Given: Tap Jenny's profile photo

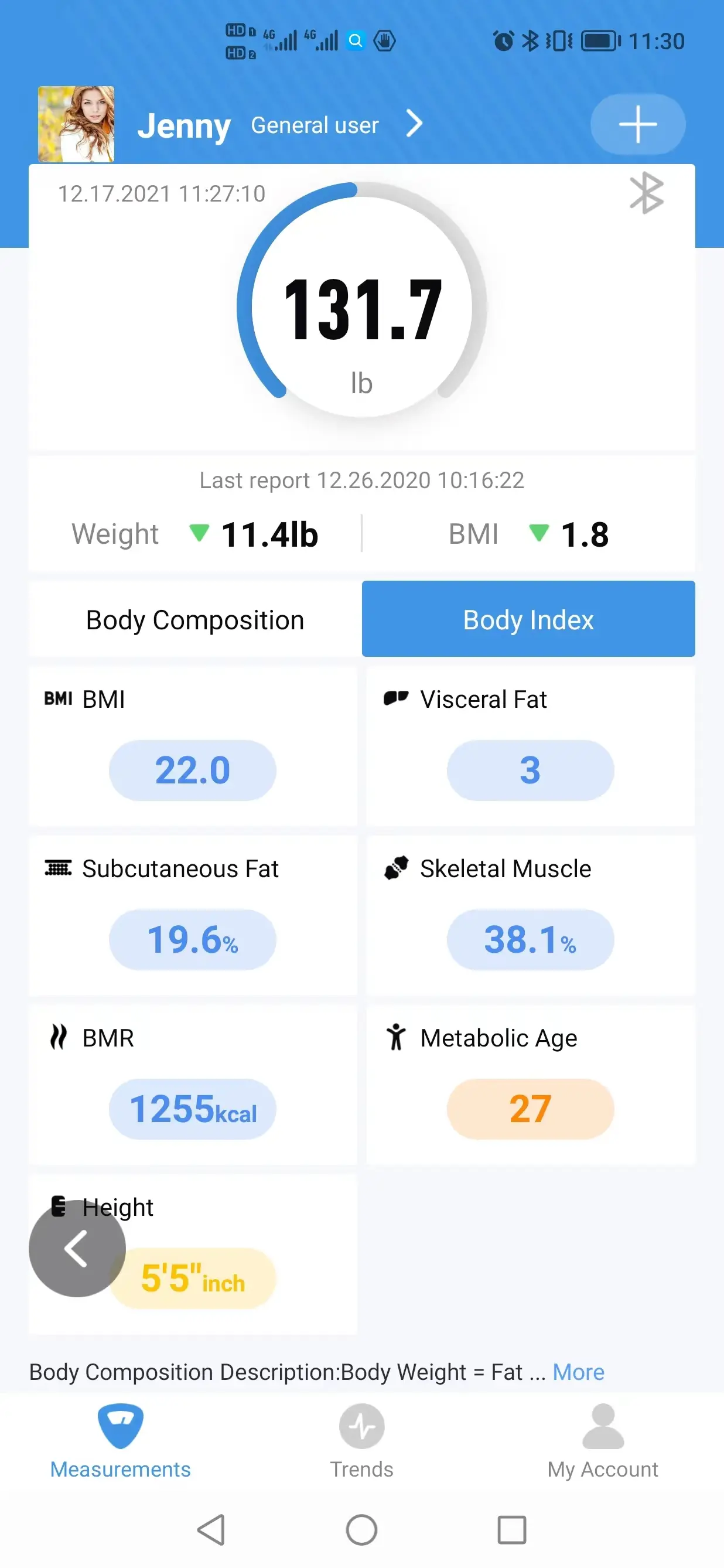Looking at the screenshot, I should (76, 124).
